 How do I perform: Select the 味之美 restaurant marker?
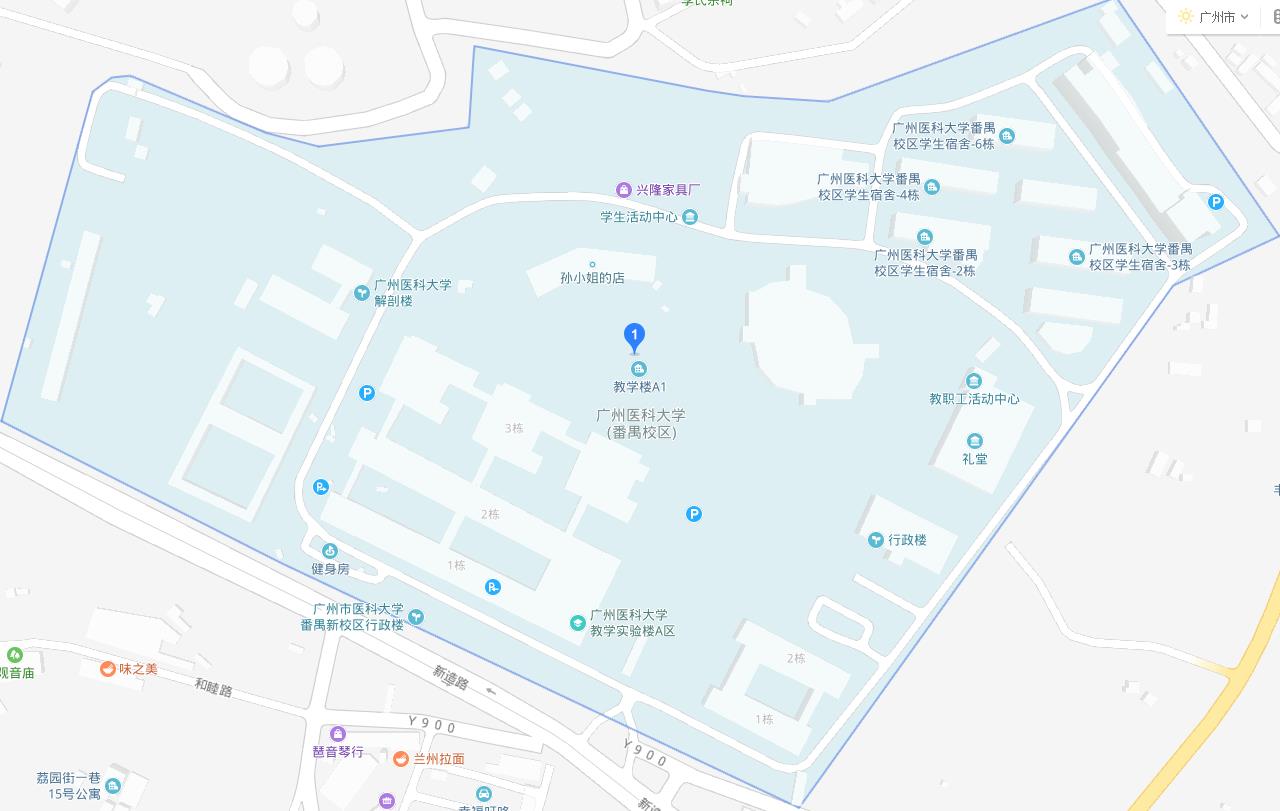(x=107, y=669)
